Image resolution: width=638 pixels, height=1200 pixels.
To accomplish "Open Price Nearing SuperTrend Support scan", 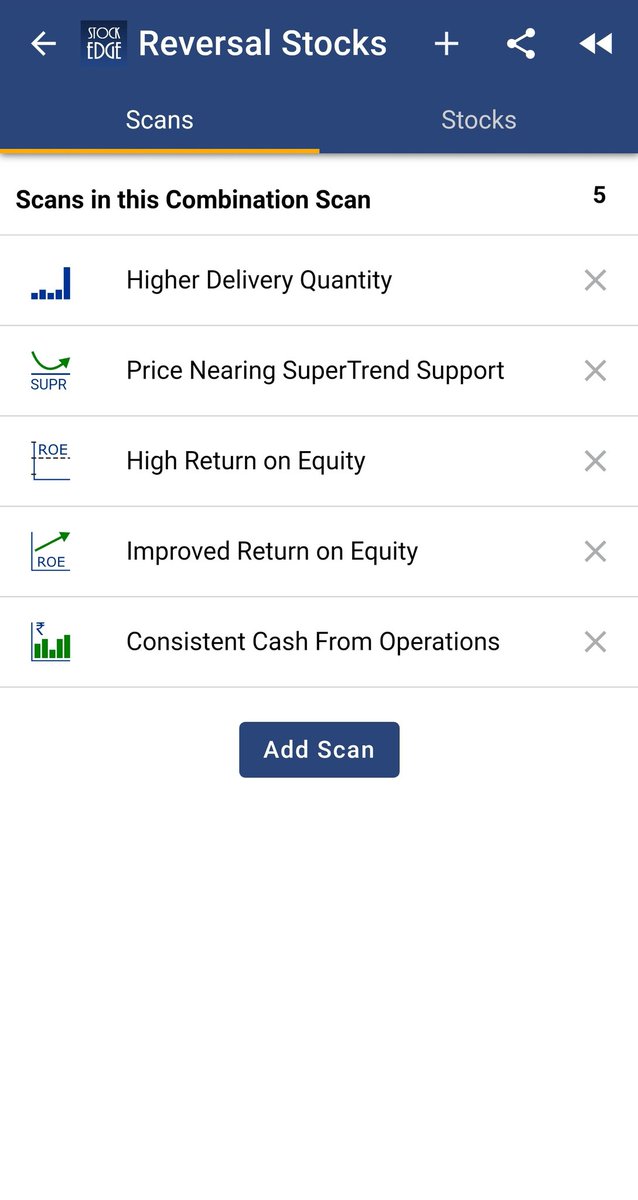I will point(319,371).
